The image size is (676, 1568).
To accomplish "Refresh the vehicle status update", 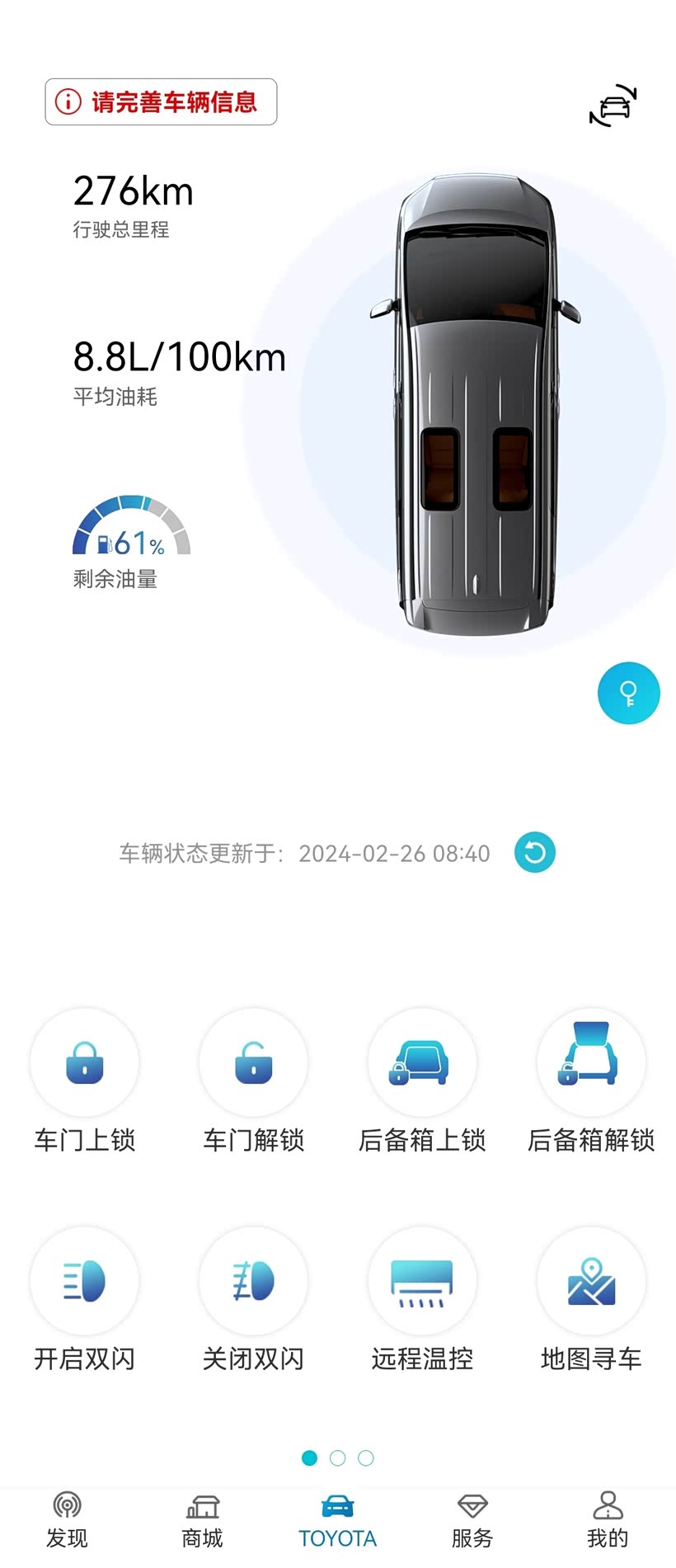I will point(535,852).
